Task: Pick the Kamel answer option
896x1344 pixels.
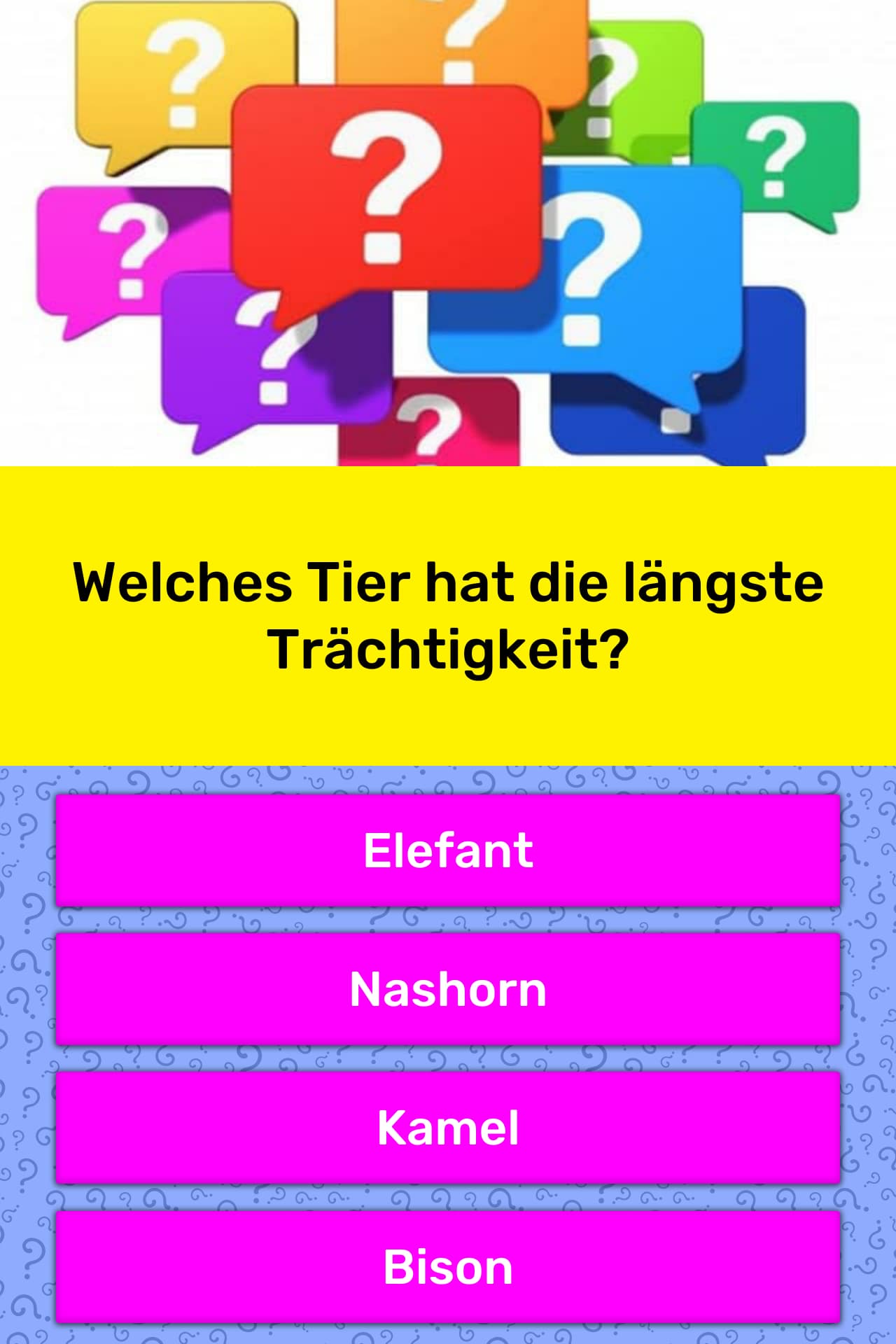Action: tap(448, 1128)
